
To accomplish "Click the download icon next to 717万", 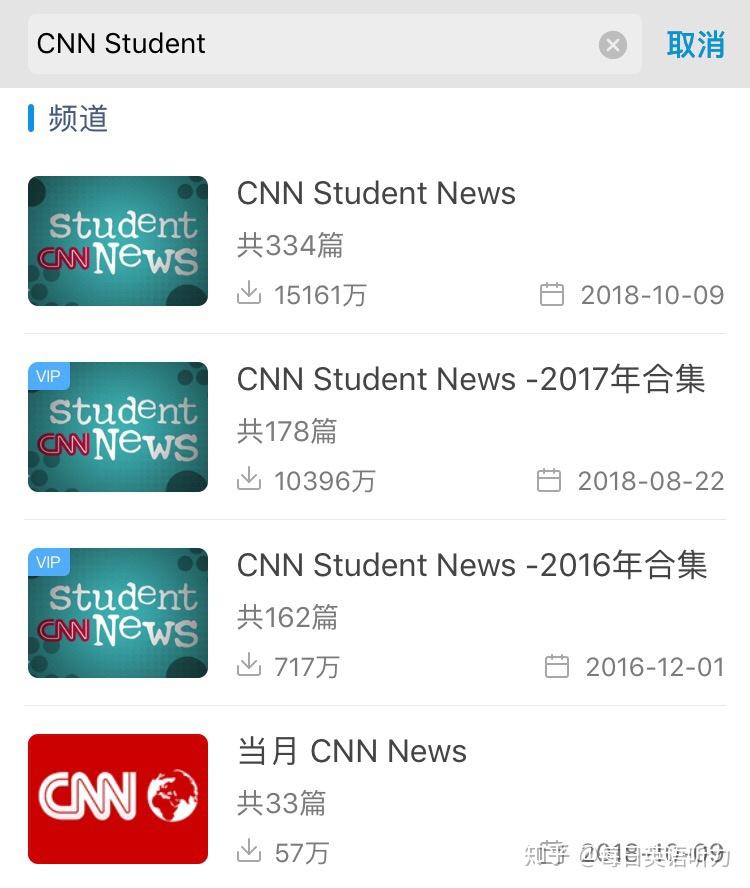I will click(250, 666).
